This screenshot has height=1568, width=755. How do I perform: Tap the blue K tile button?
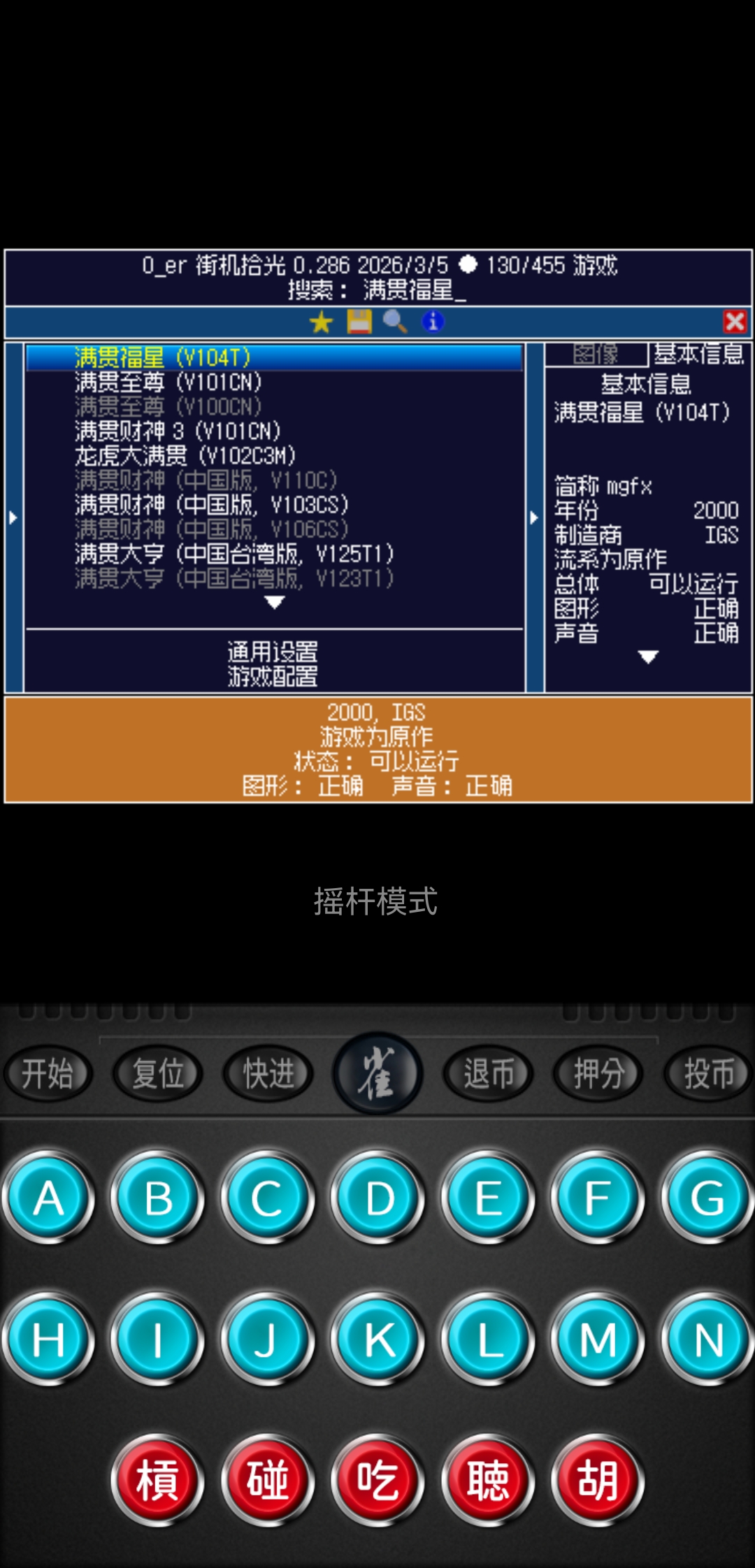click(x=378, y=1340)
